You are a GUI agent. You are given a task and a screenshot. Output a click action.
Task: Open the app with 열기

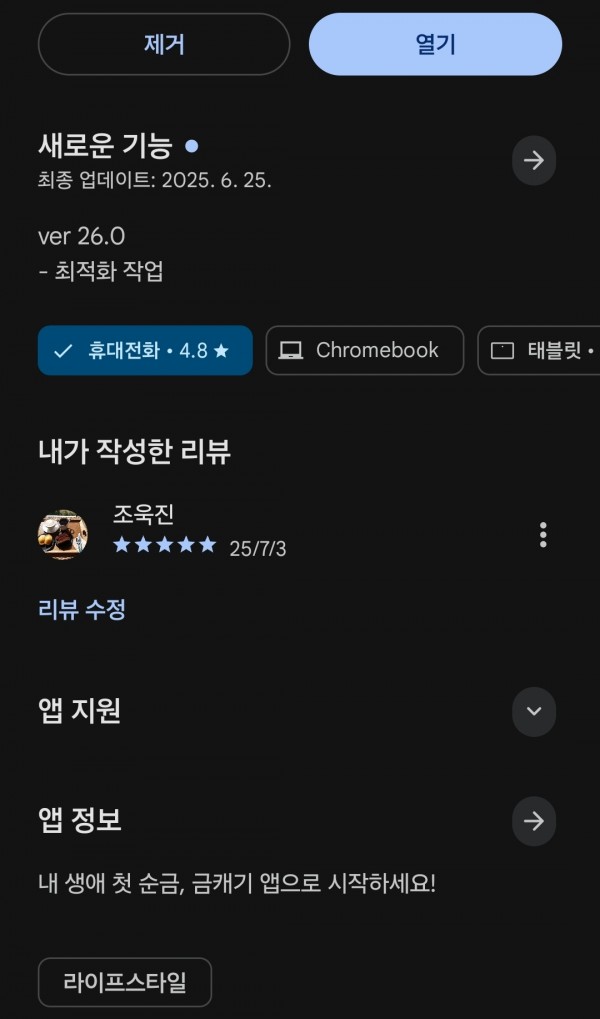[435, 44]
